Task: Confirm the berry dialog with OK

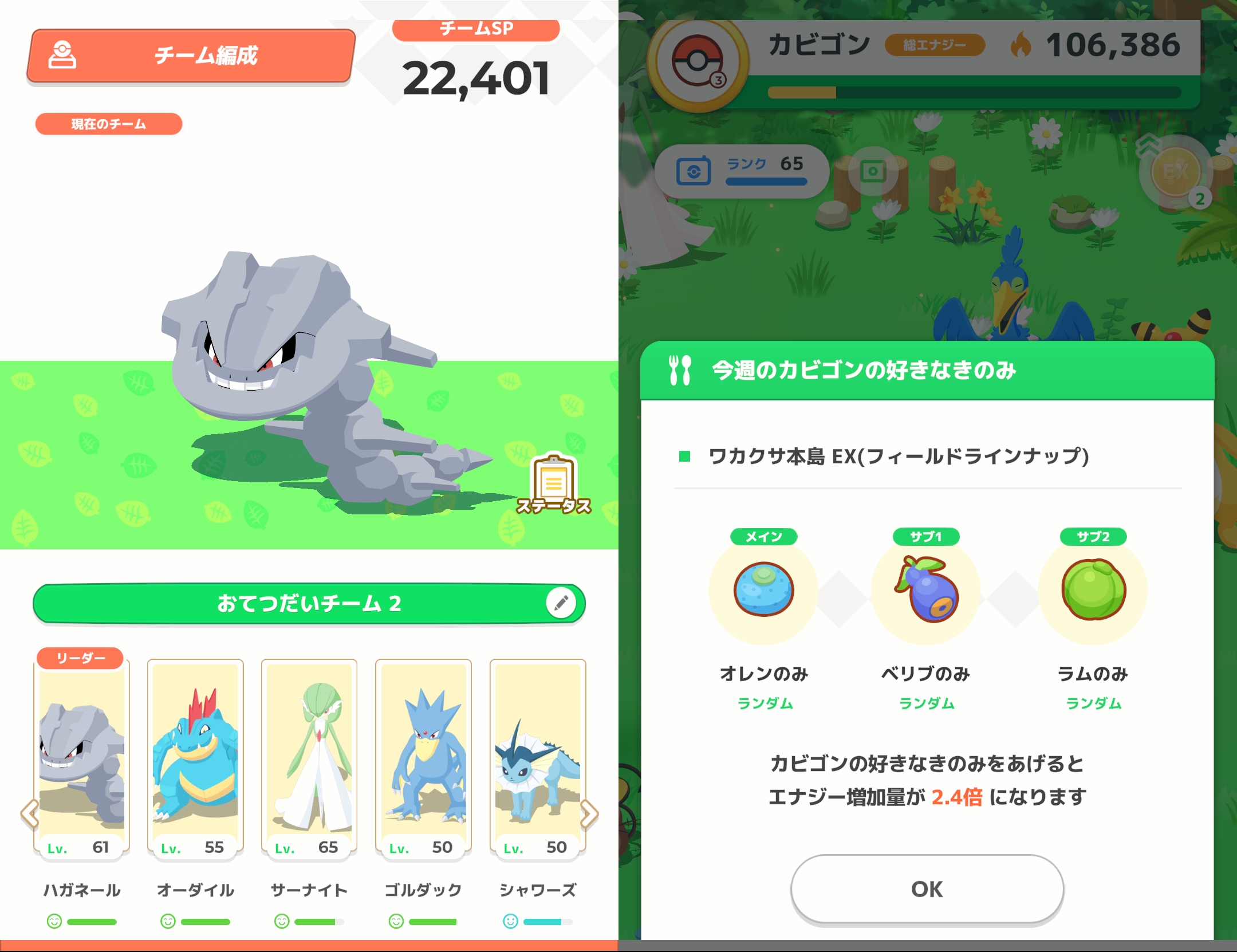Action: (927, 889)
